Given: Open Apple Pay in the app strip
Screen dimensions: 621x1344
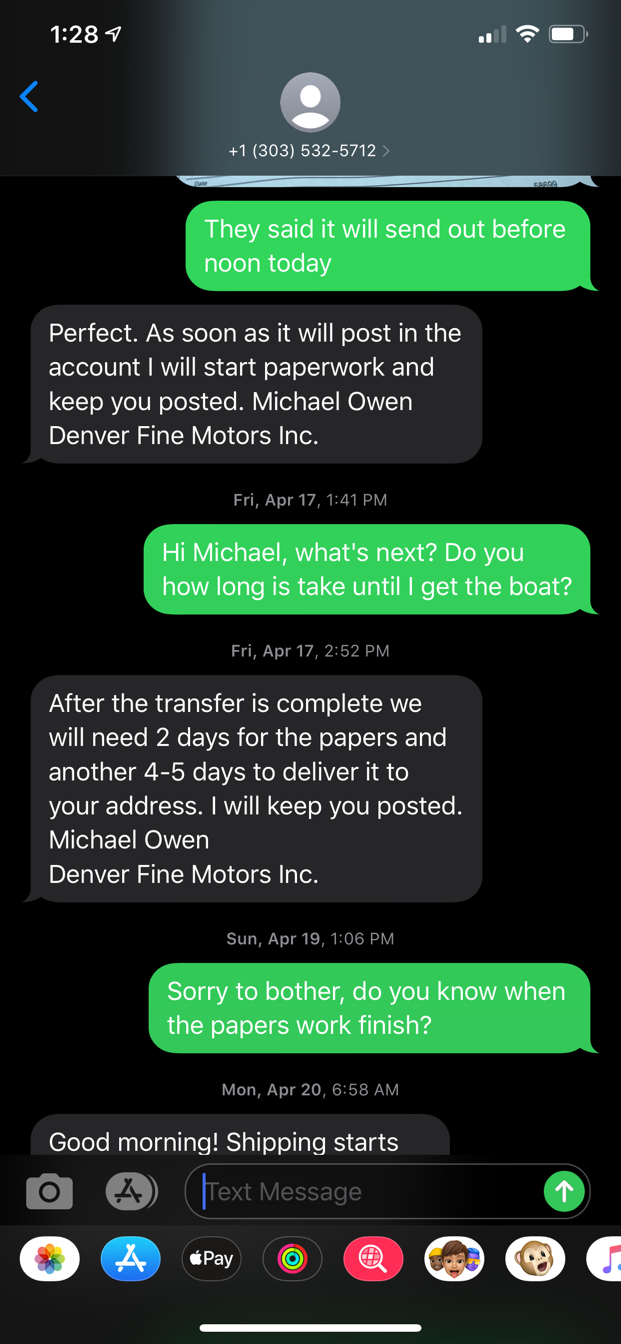Looking at the screenshot, I should (x=212, y=1259).
